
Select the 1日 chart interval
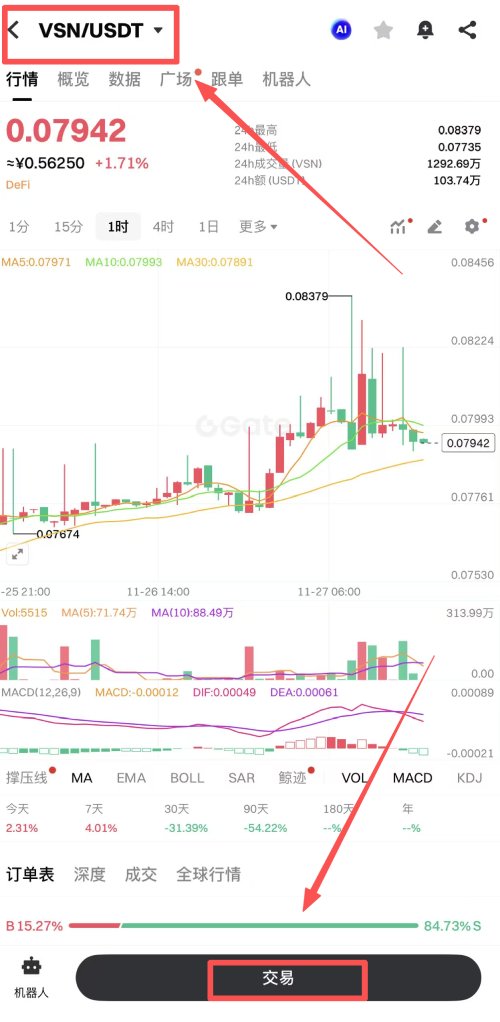tap(209, 227)
